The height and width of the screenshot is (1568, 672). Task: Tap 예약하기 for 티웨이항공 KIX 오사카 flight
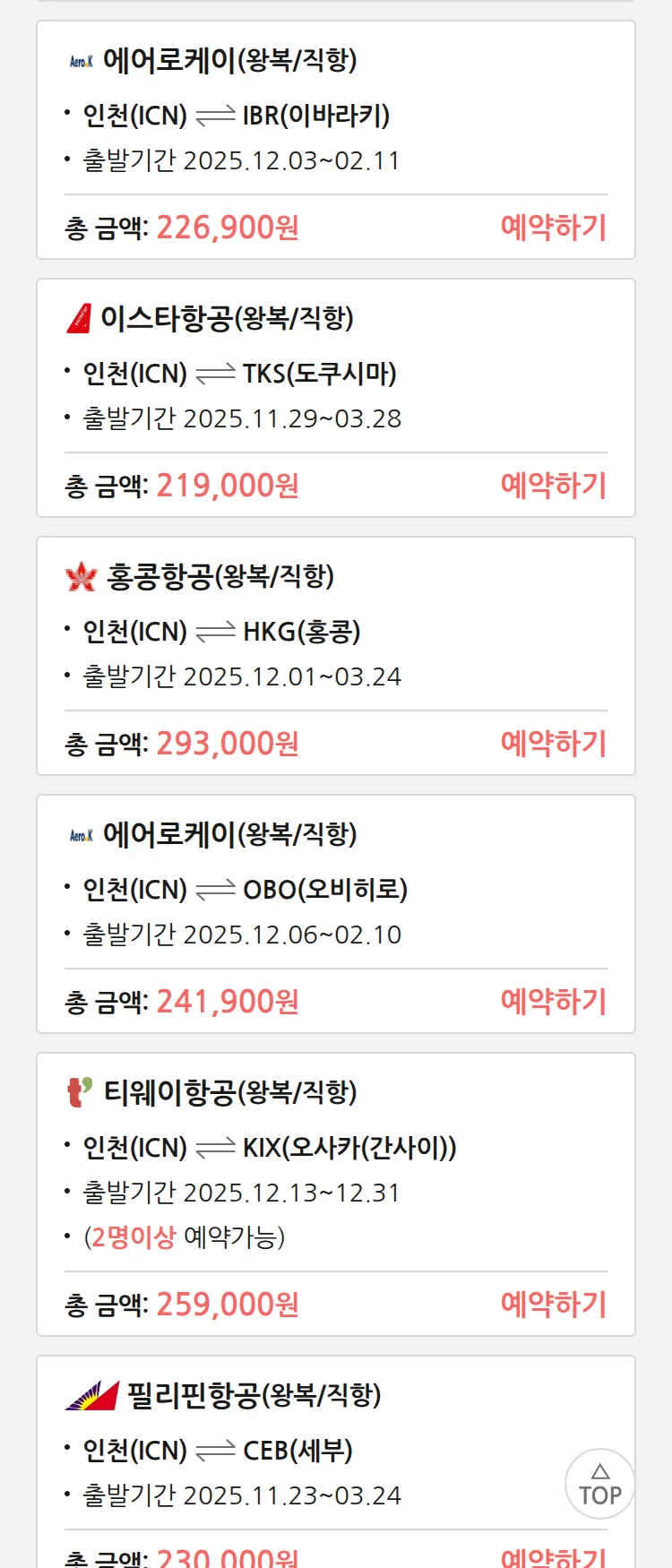pyautogui.click(x=553, y=1305)
